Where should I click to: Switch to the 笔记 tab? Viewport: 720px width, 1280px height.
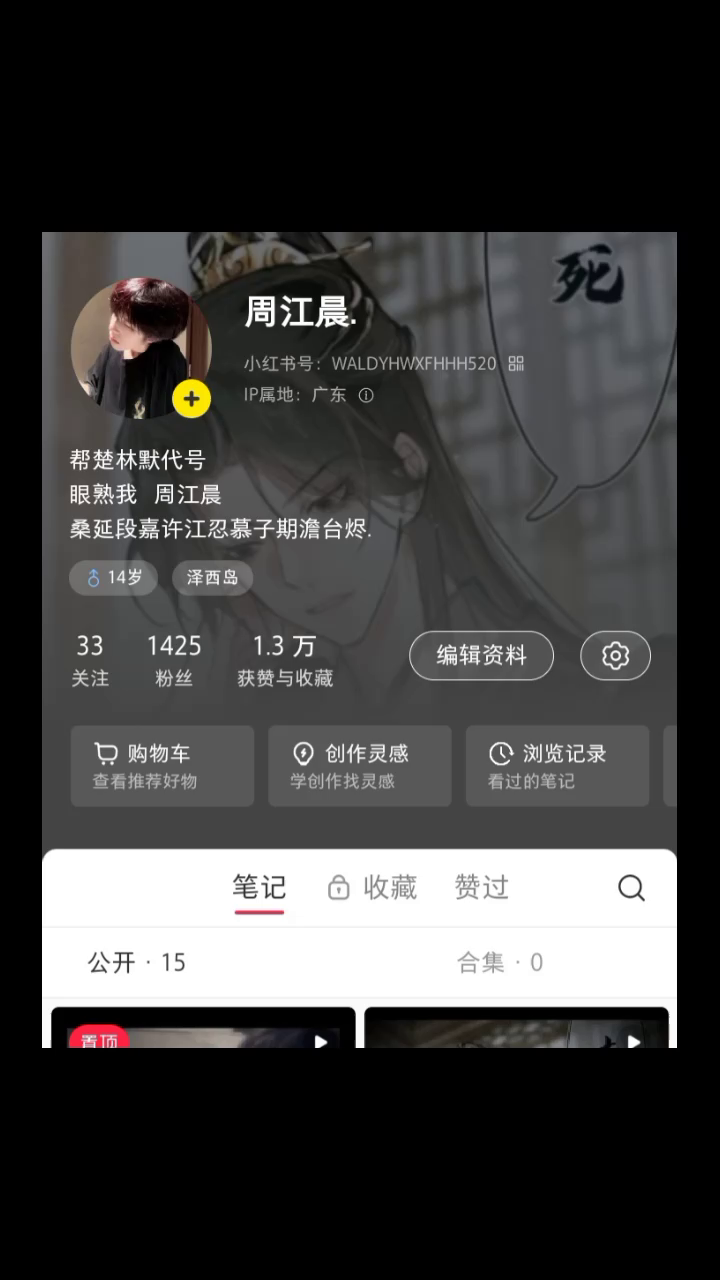click(259, 888)
